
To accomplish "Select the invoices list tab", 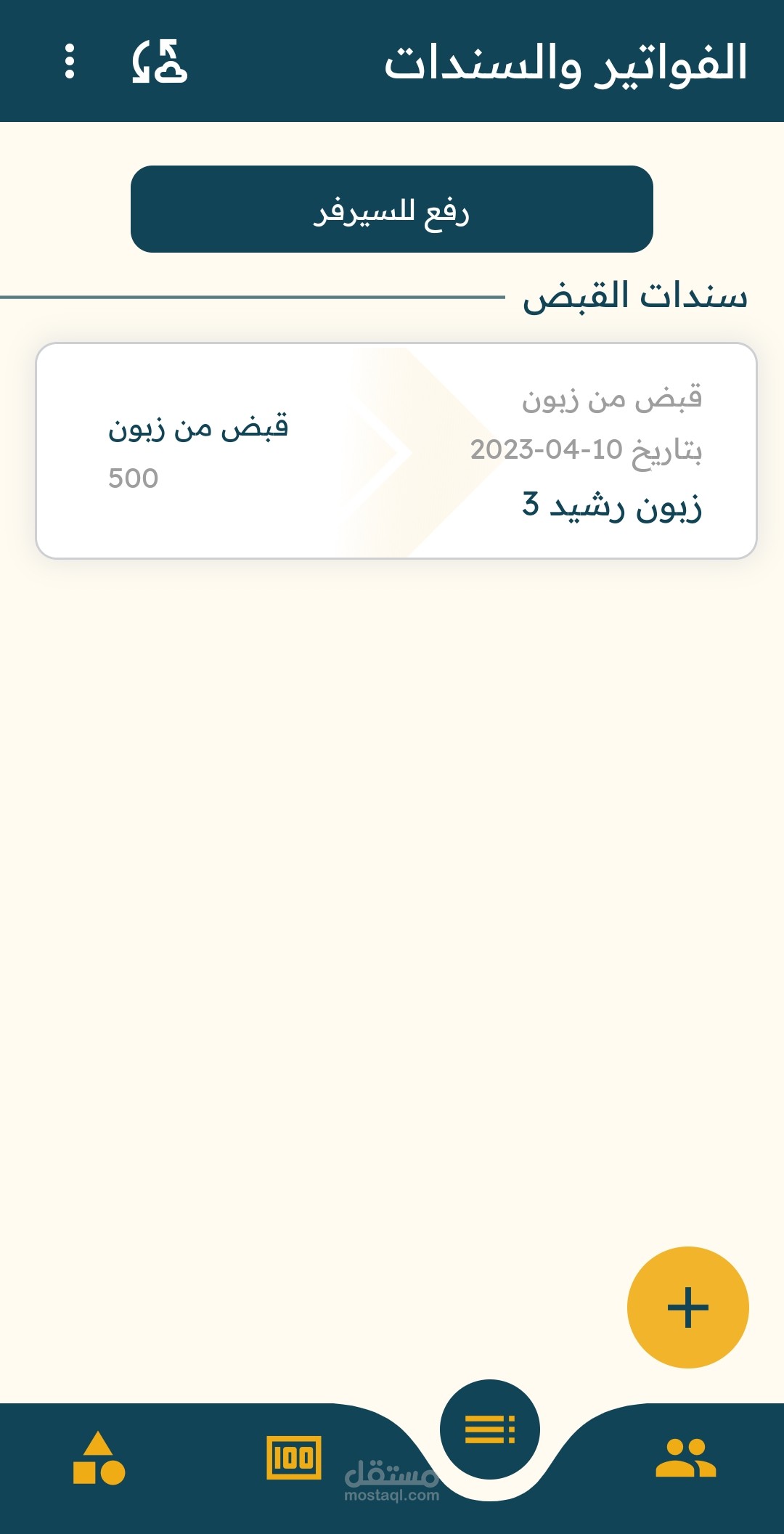I will pos(490,1429).
